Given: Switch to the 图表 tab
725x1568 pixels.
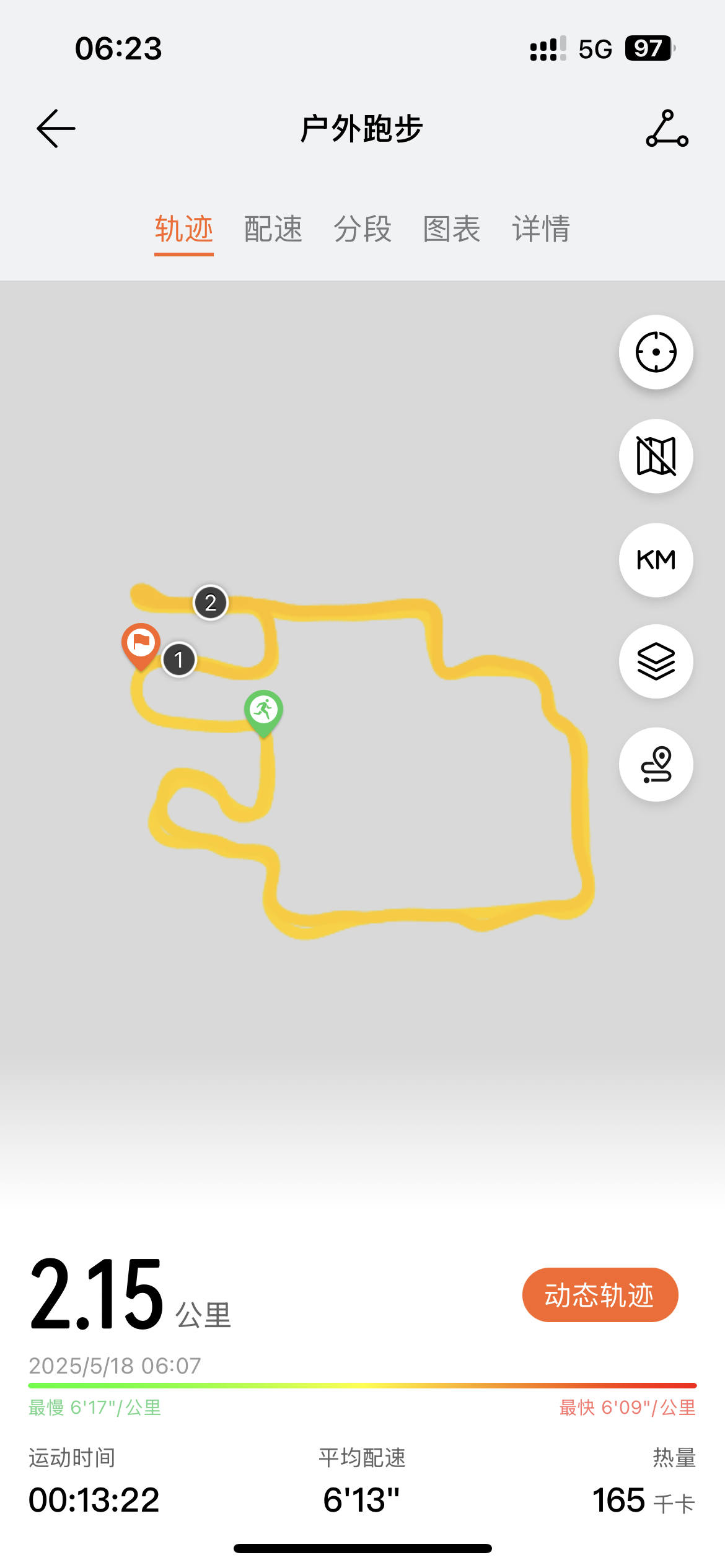Looking at the screenshot, I should point(452,229).
